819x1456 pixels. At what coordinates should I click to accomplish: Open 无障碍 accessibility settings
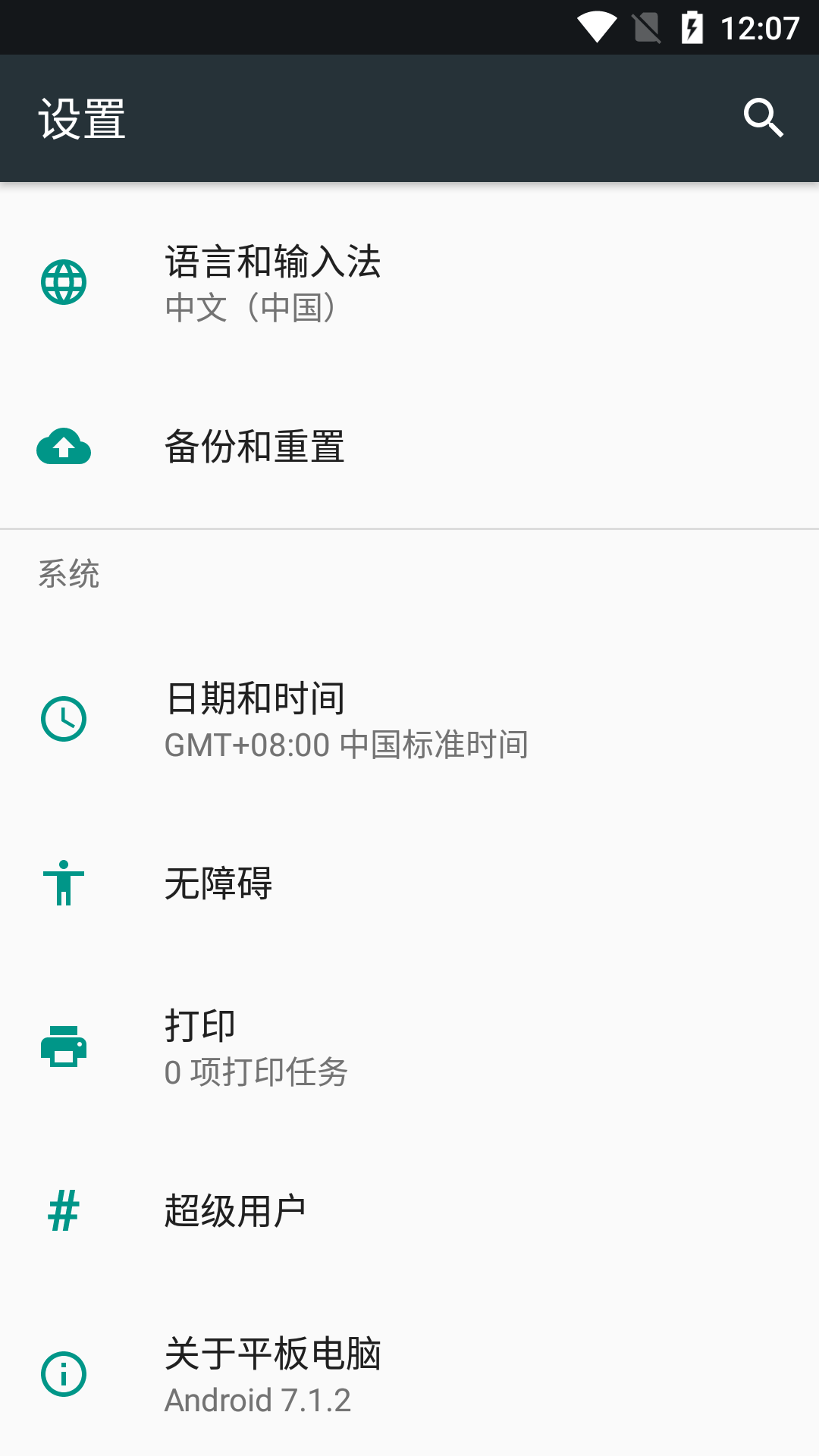coord(218,883)
